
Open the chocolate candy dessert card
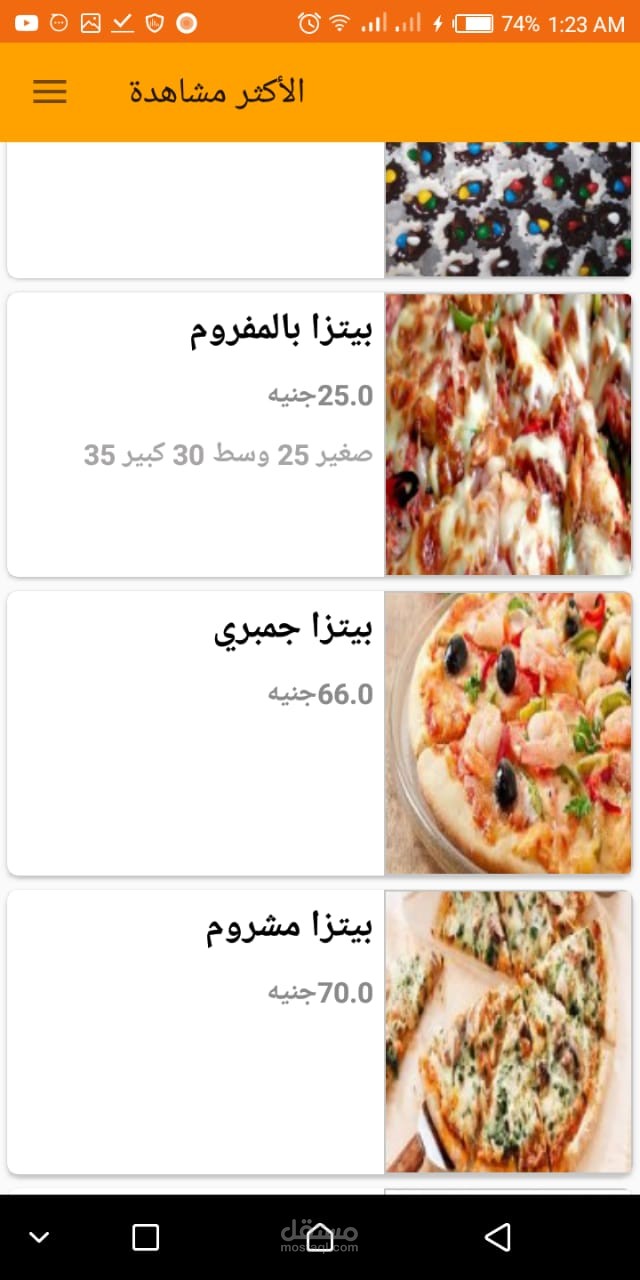point(320,210)
